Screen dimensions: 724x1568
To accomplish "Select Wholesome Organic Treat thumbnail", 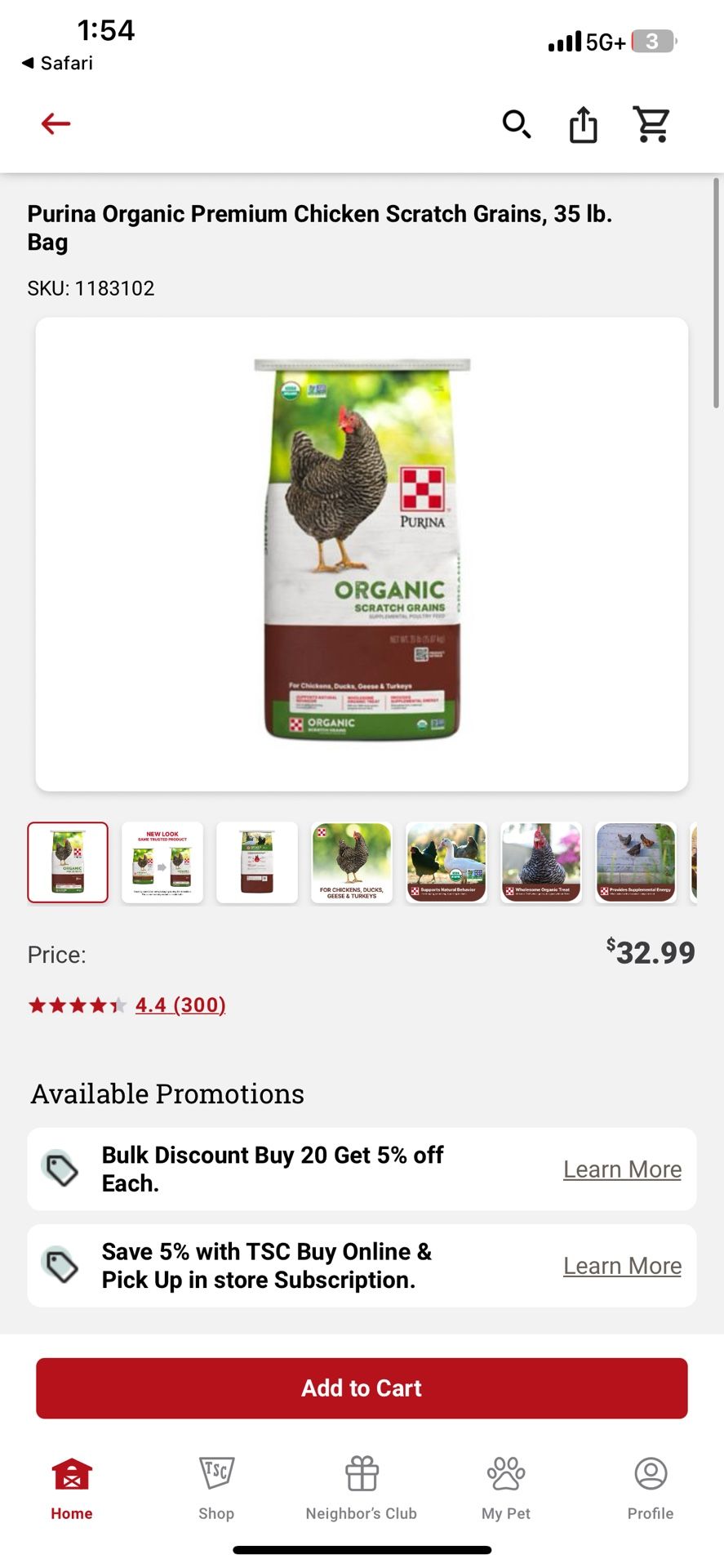I will click(x=541, y=862).
